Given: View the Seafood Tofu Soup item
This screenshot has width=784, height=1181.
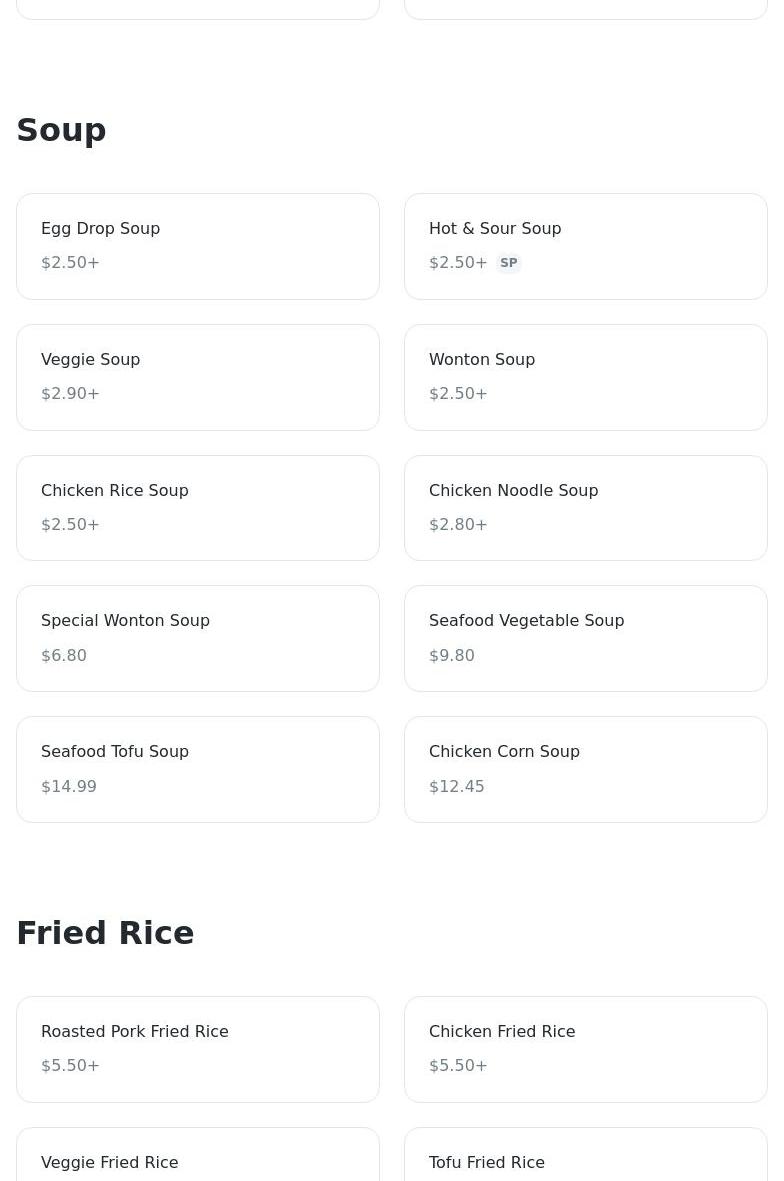Looking at the screenshot, I should point(198,769).
